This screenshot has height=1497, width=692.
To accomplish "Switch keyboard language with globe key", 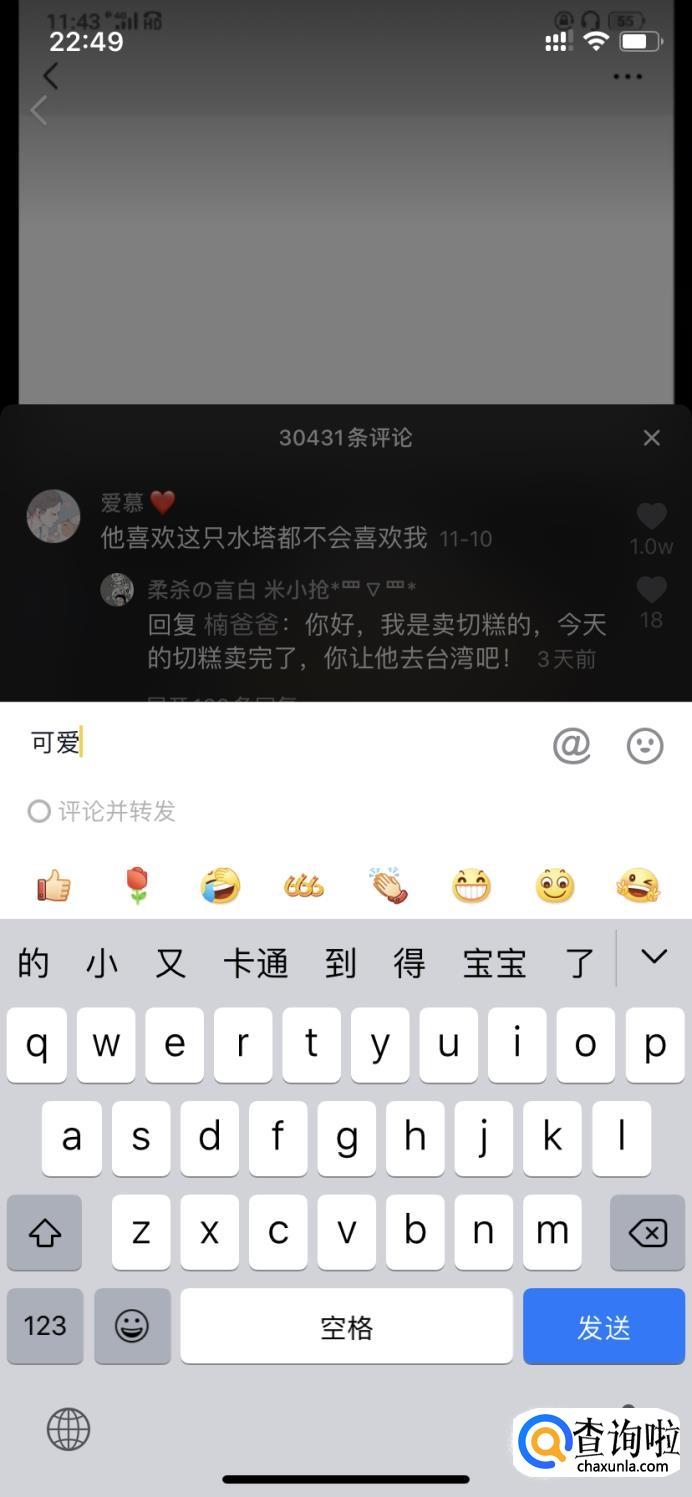I will [68, 1429].
